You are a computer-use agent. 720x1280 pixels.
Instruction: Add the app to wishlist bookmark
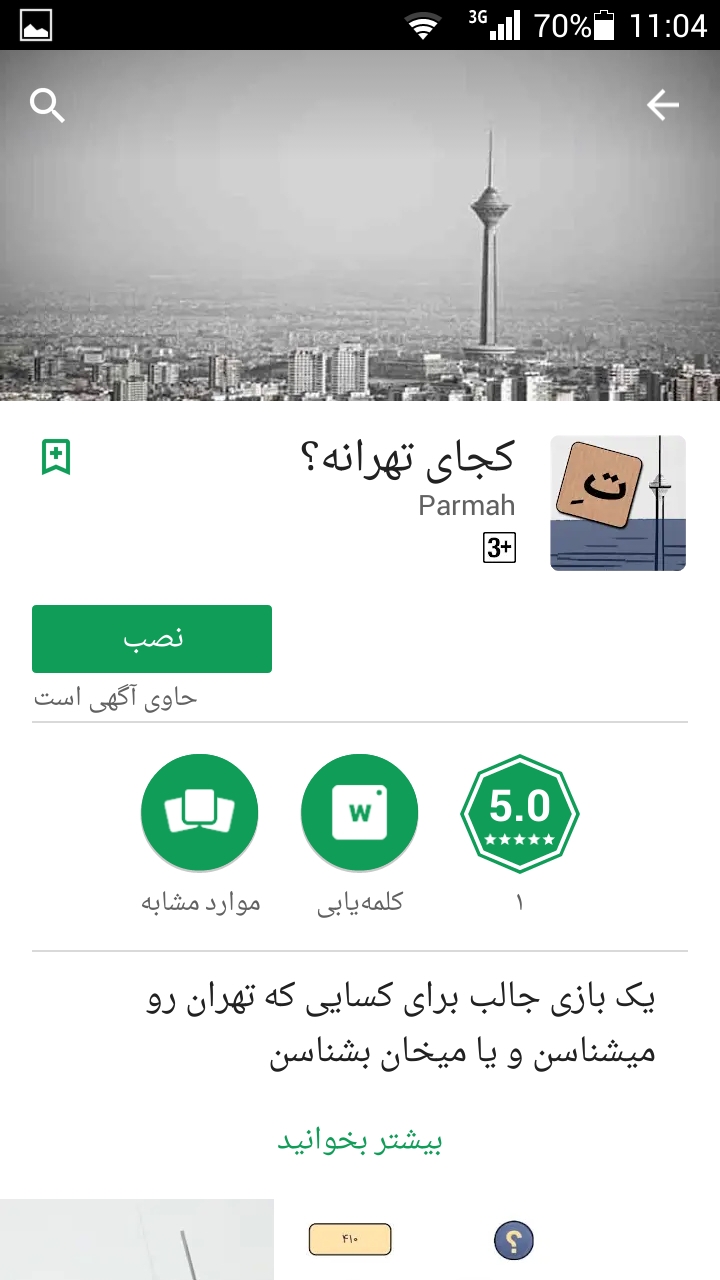[x=56, y=458]
